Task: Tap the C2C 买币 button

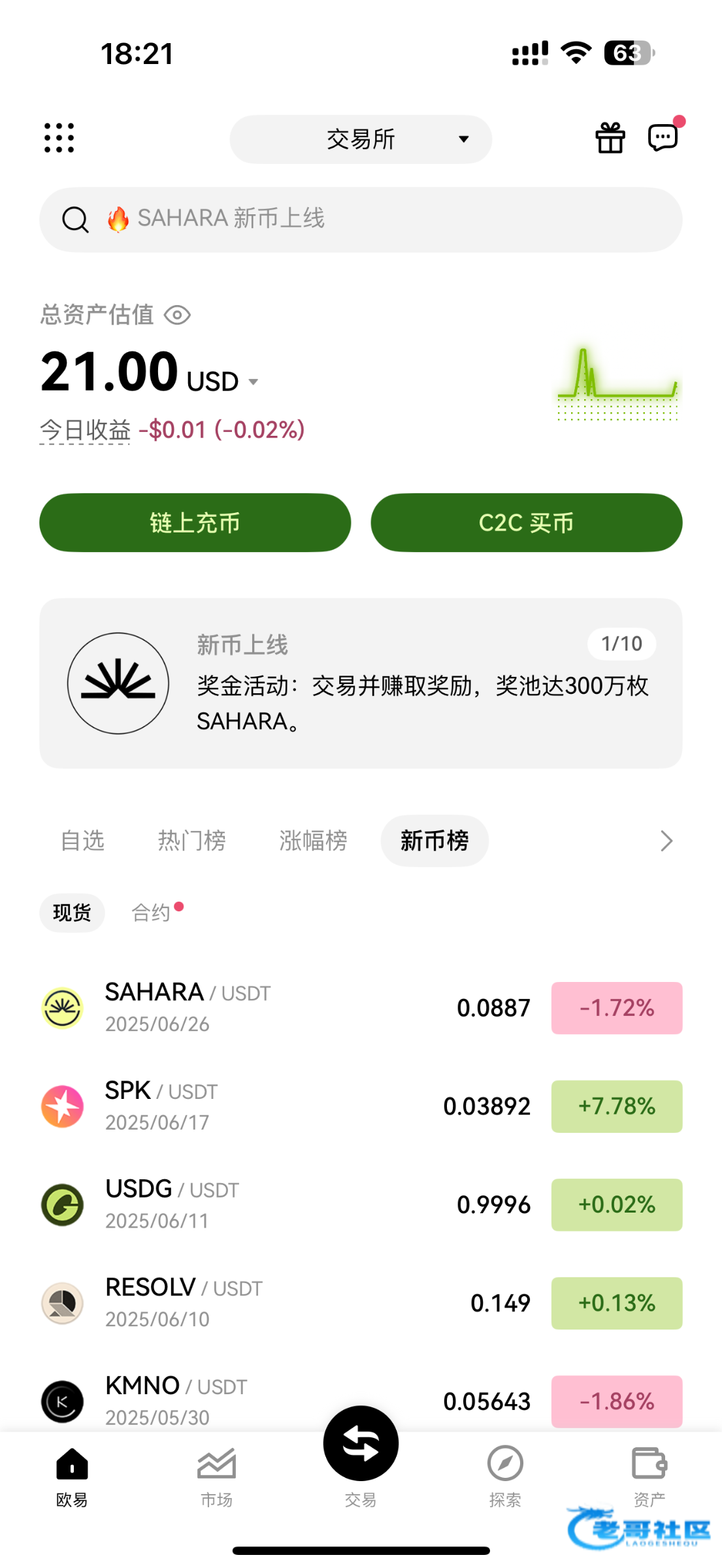Action: click(526, 523)
